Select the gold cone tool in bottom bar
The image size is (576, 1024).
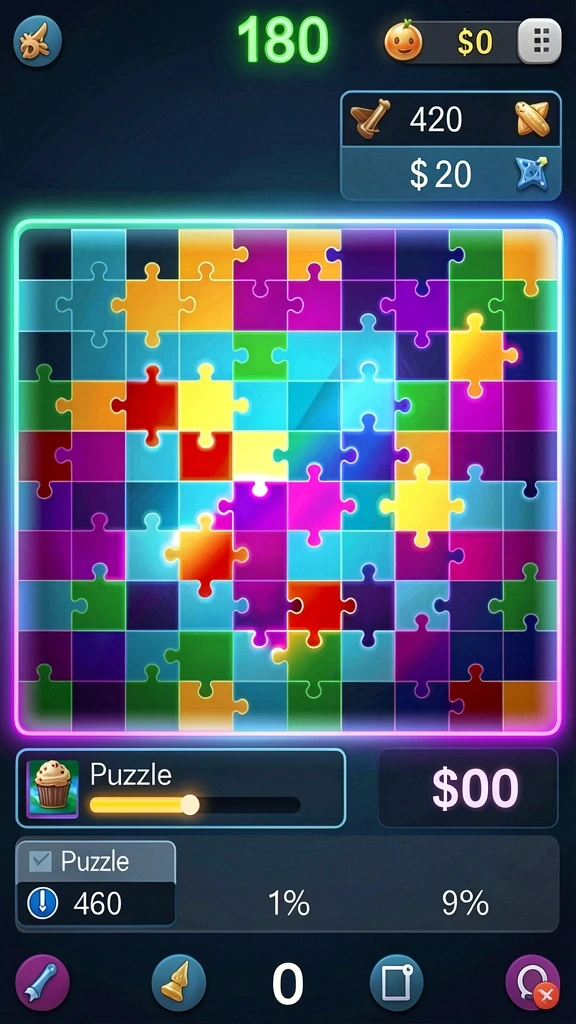(179, 982)
